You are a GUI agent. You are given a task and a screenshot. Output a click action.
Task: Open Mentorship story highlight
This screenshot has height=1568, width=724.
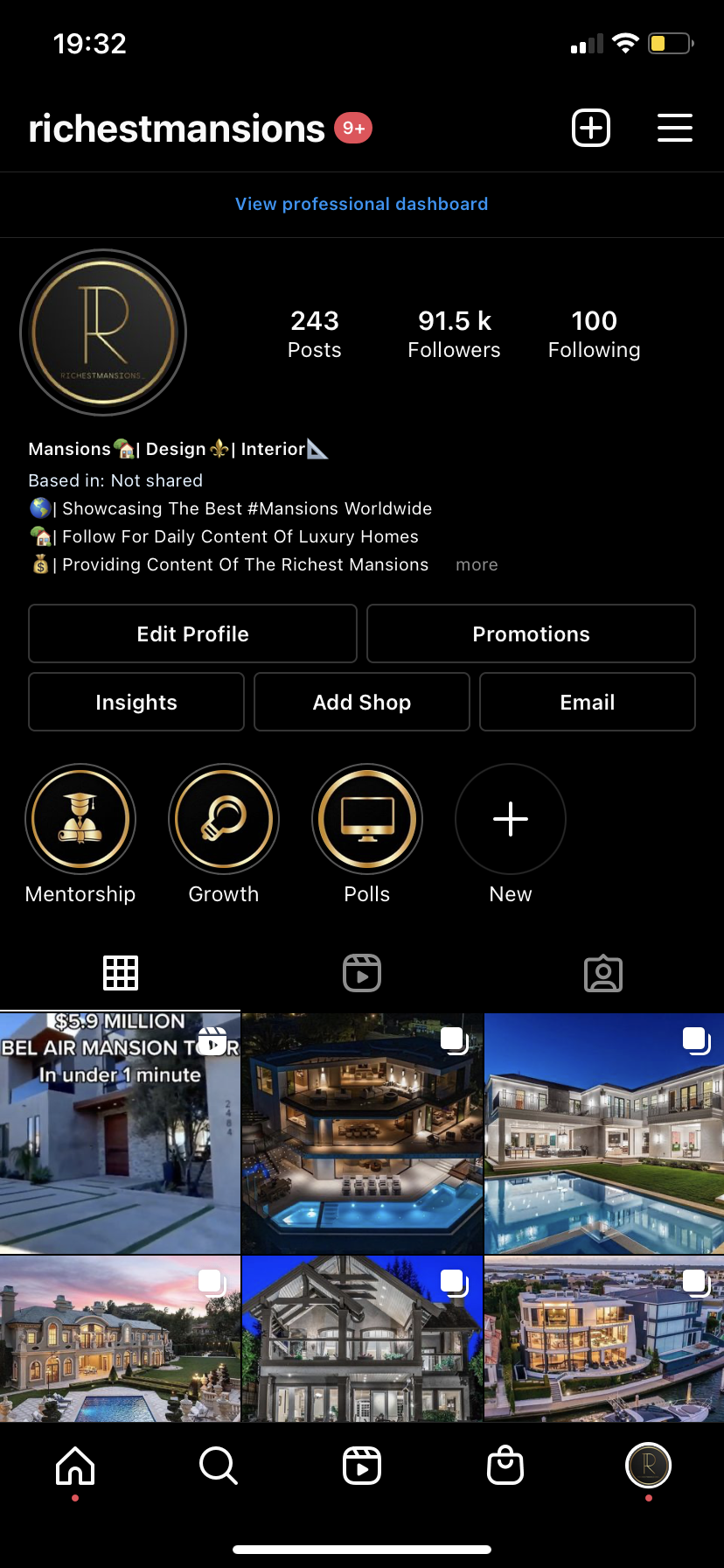coord(80,820)
